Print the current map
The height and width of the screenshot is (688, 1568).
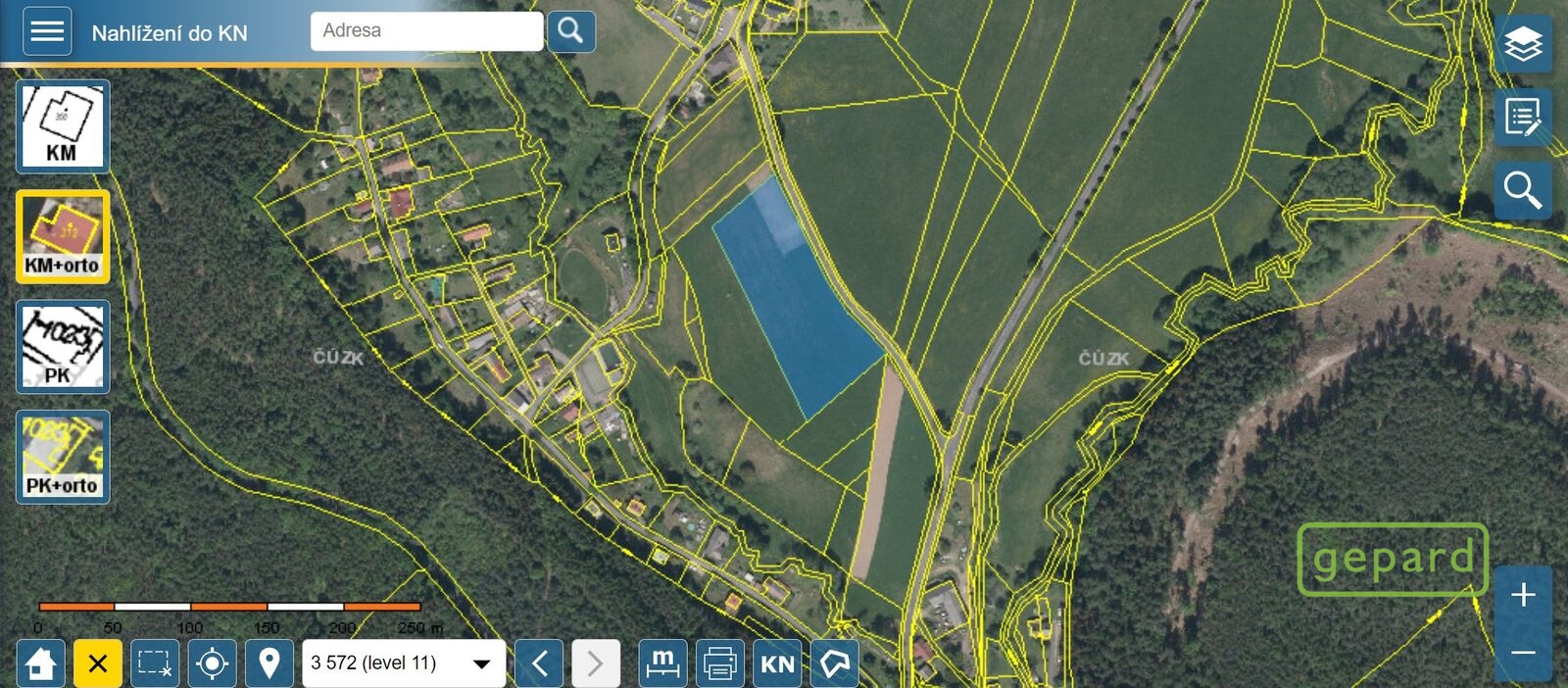[720, 663]
